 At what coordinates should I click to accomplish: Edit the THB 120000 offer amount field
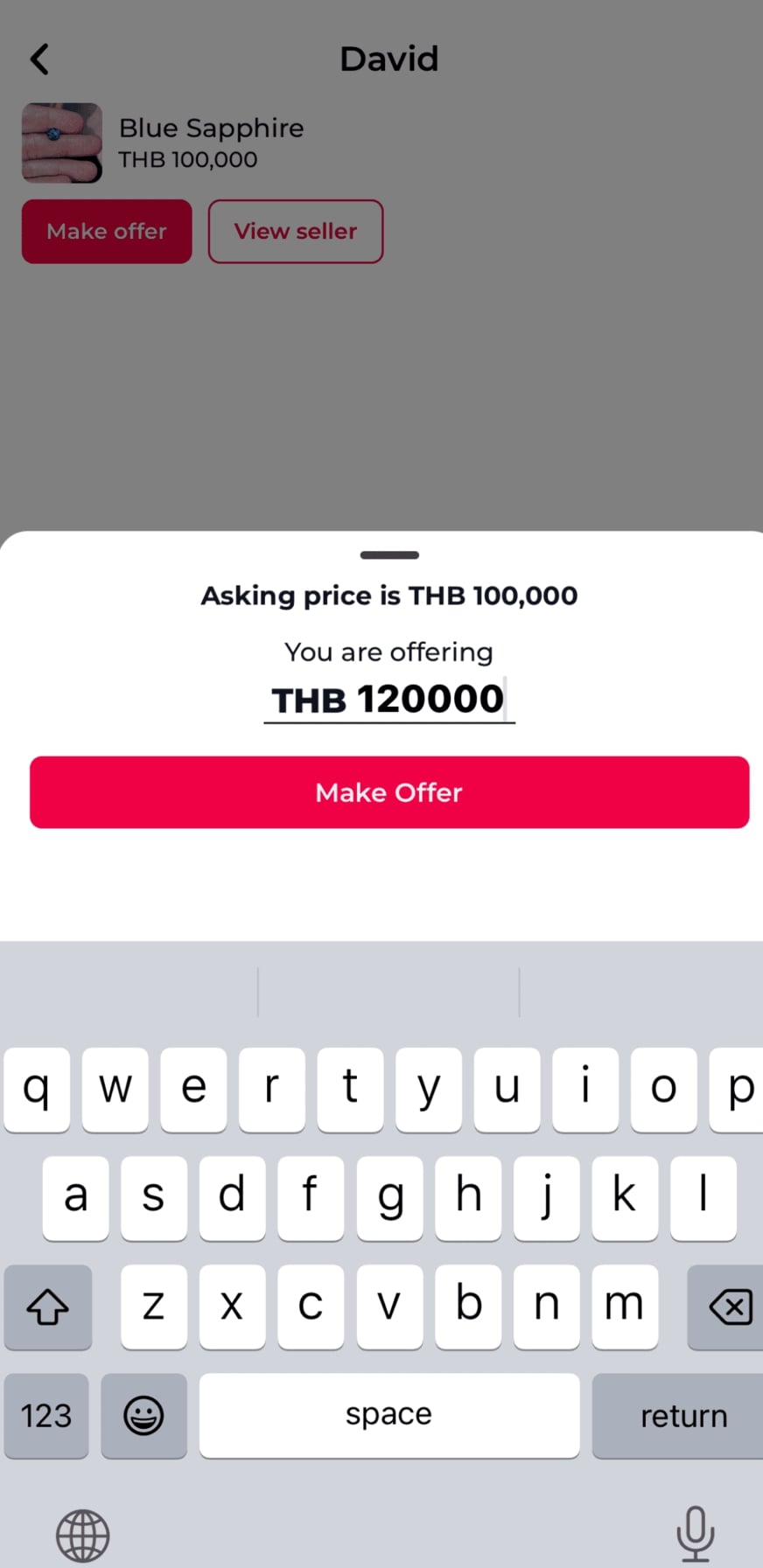[x=389, y=700]
